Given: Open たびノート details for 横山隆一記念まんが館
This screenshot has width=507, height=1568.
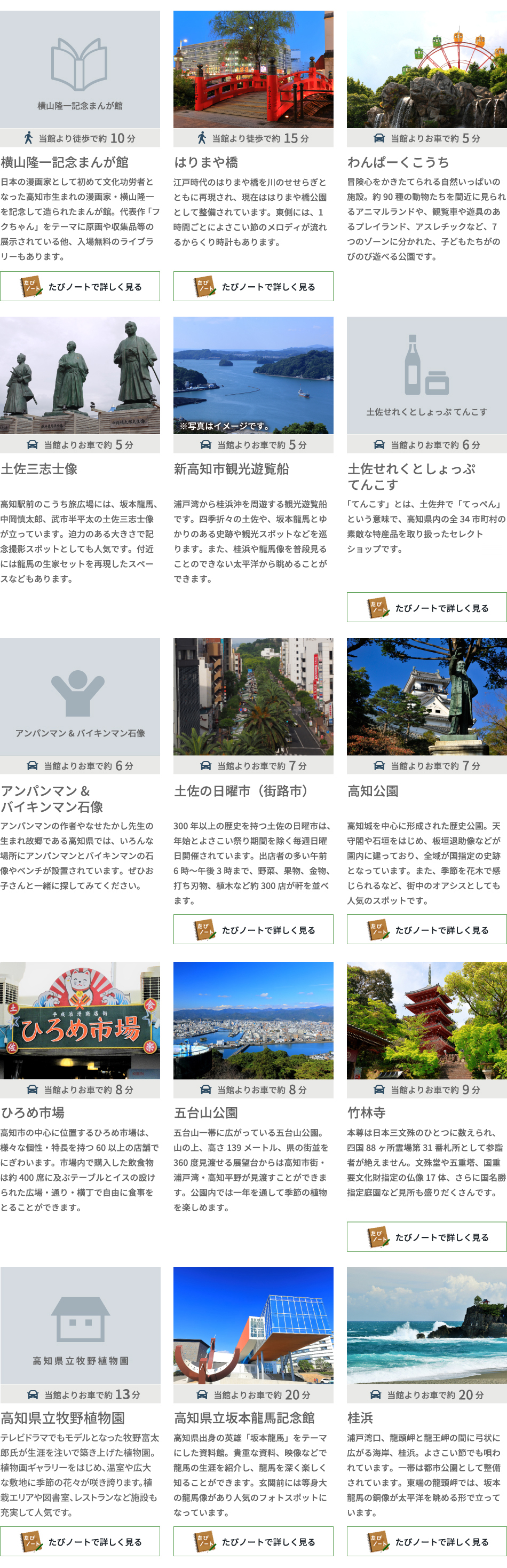Looking at the screenshot, I should (80, 286).
